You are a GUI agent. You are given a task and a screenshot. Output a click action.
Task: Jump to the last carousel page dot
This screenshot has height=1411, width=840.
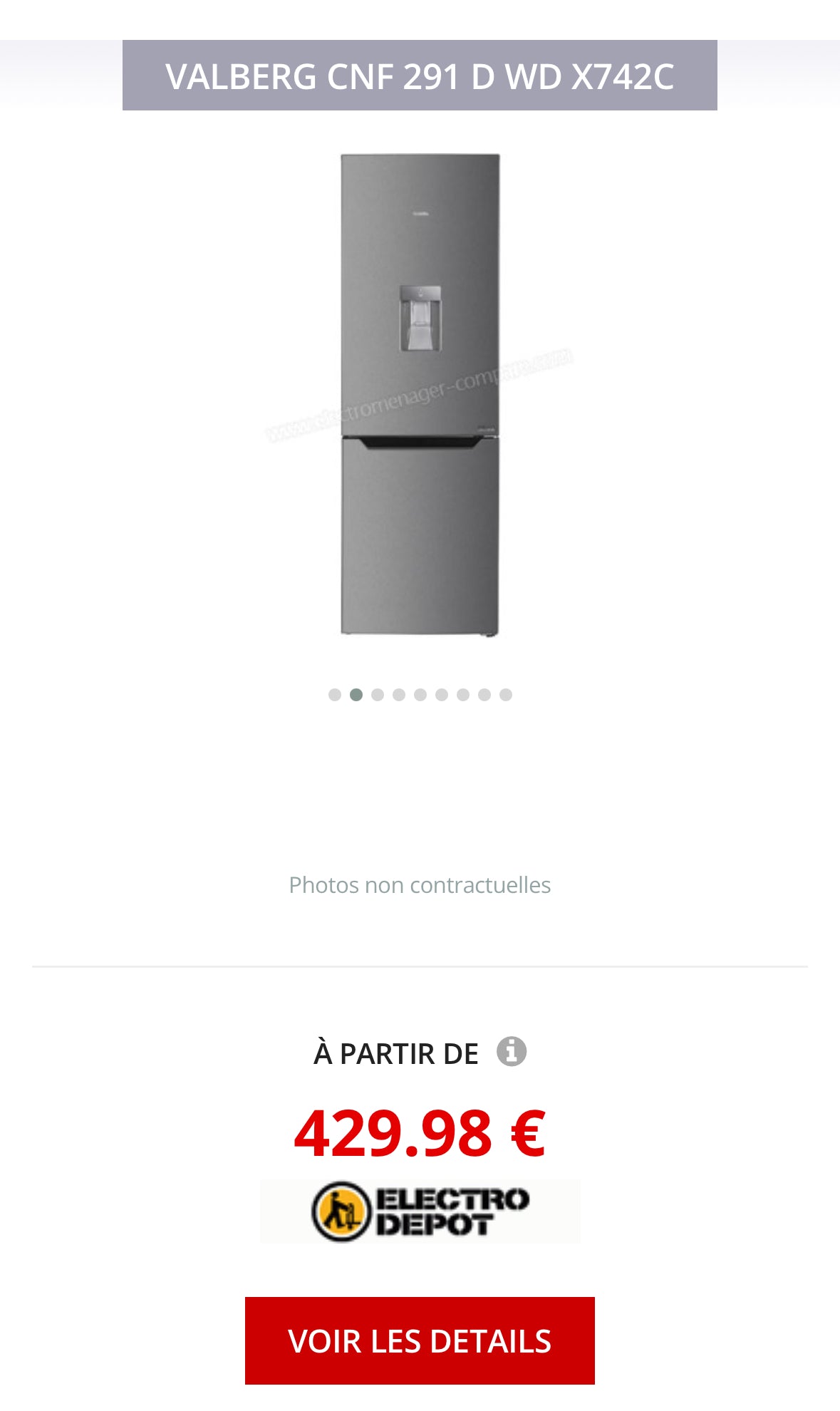(x=506, y=695)
